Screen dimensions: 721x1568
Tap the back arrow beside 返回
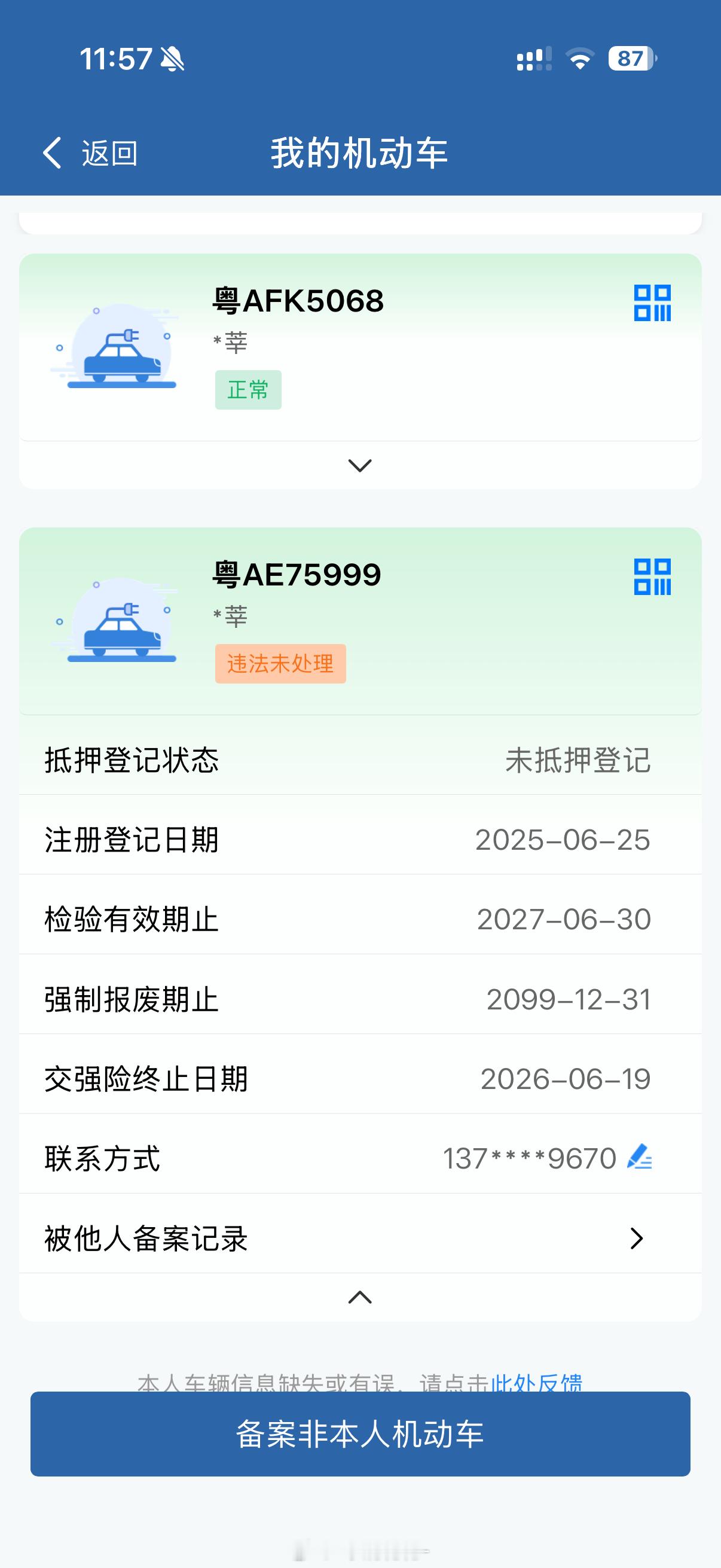[51, 154]
